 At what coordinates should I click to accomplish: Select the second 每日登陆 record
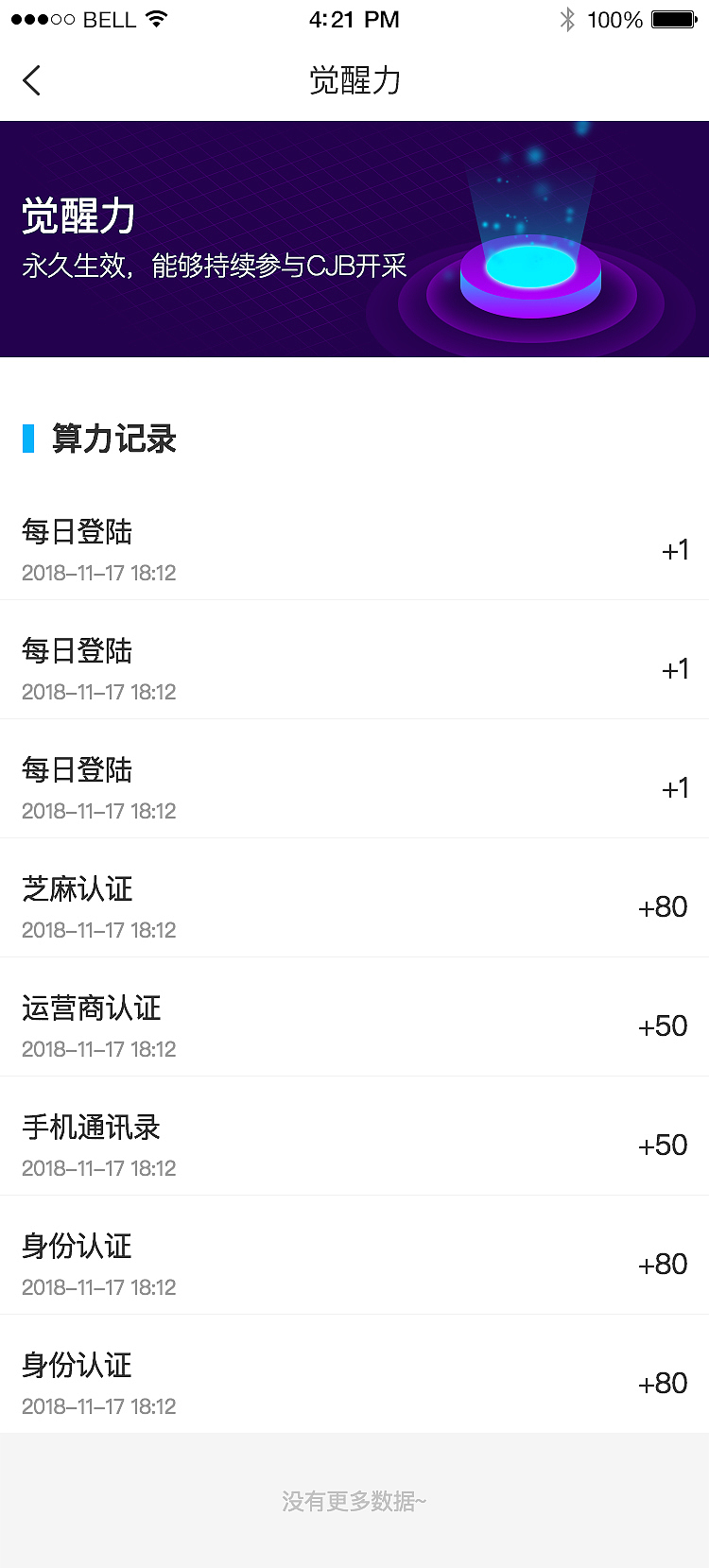(x=76, y=651)
